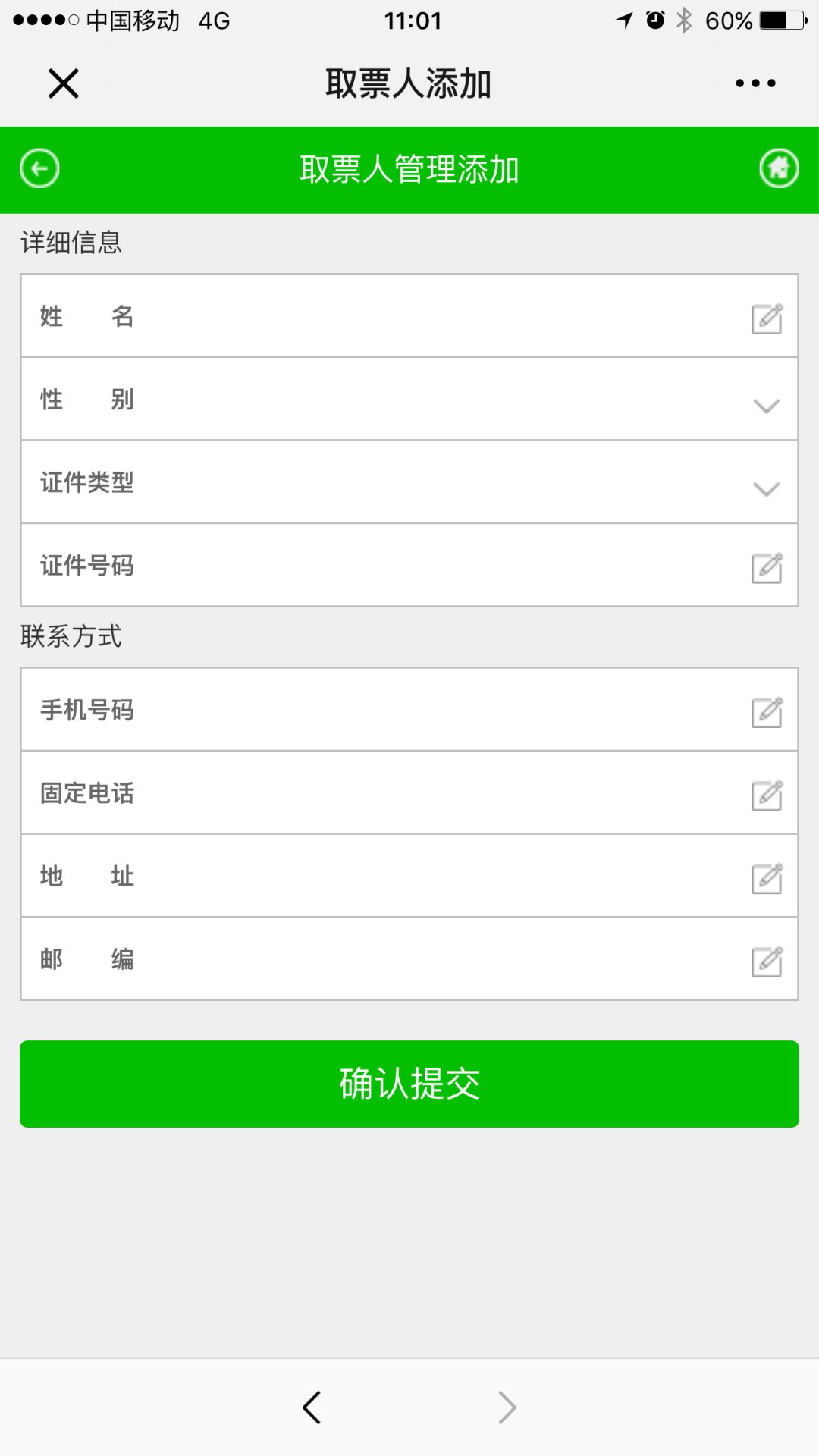Screen dimensions: 819x1456
Task: Close the mini-program with the X
Action: [61, 83]
